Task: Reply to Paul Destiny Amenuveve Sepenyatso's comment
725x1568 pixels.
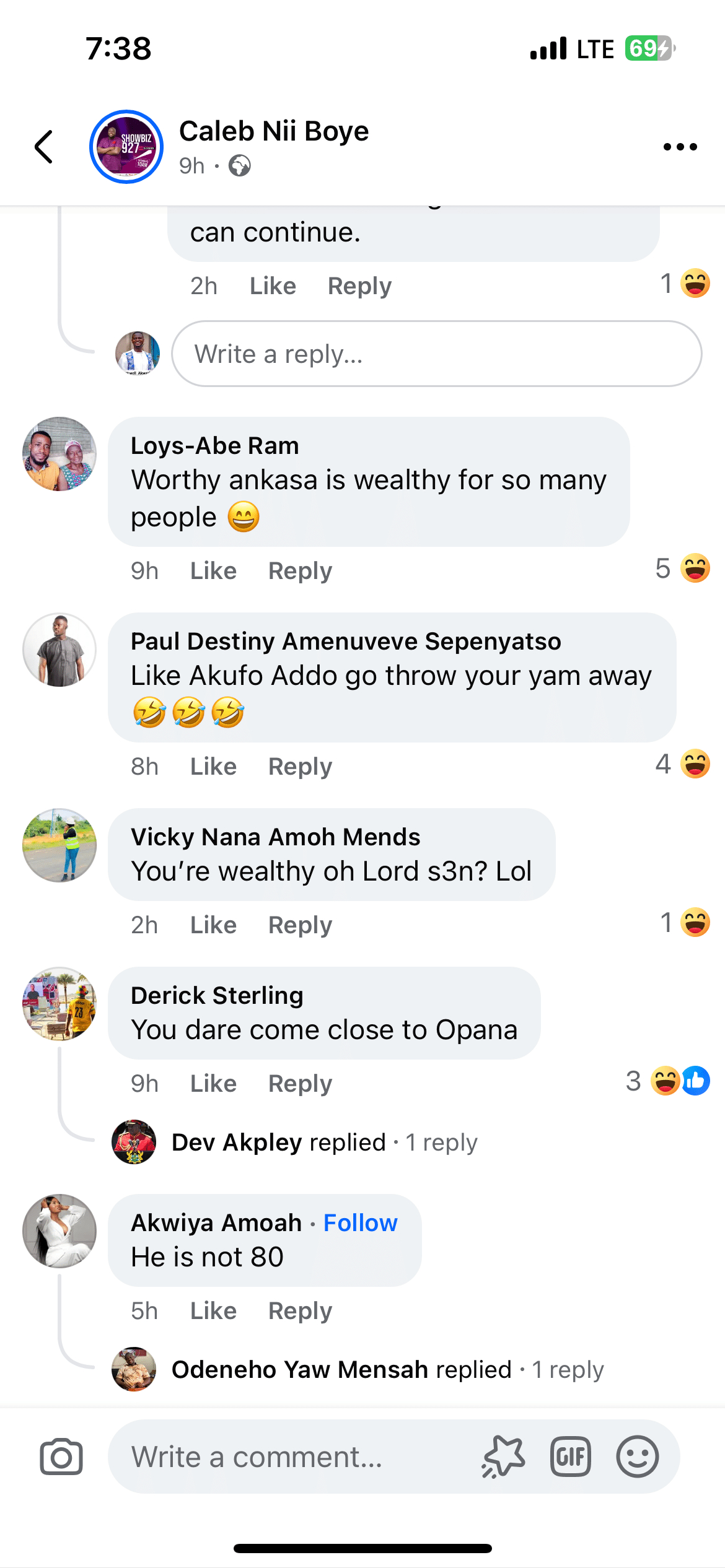Action: pos(300,766)
